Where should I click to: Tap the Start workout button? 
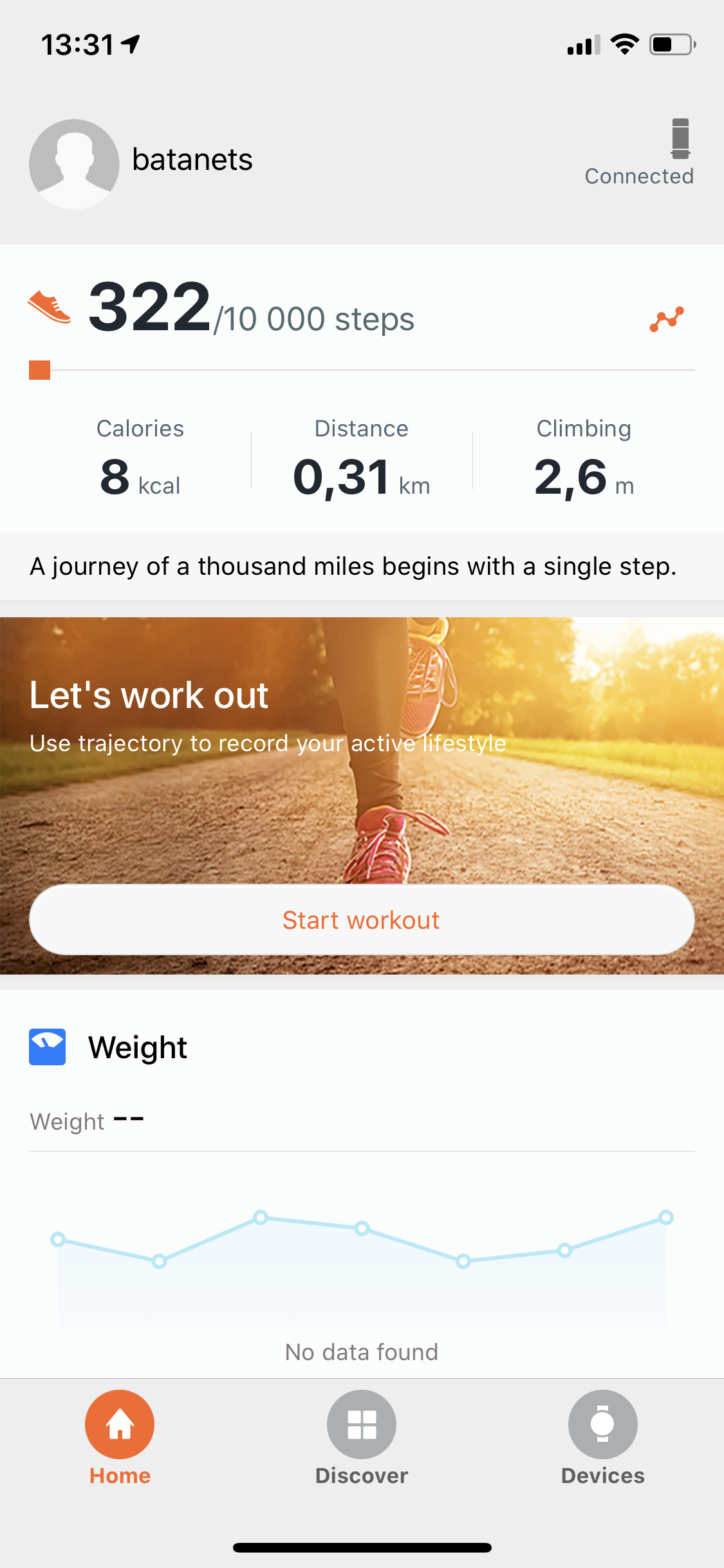(362, 919)
